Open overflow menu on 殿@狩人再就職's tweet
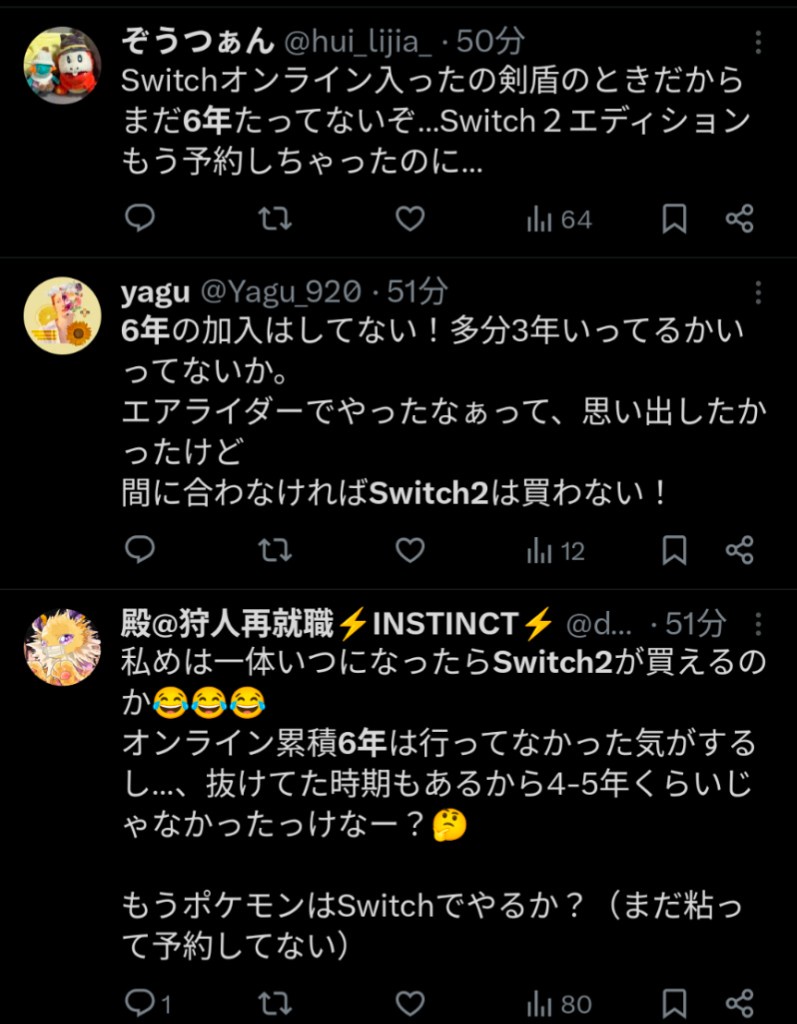 point(759,624)
